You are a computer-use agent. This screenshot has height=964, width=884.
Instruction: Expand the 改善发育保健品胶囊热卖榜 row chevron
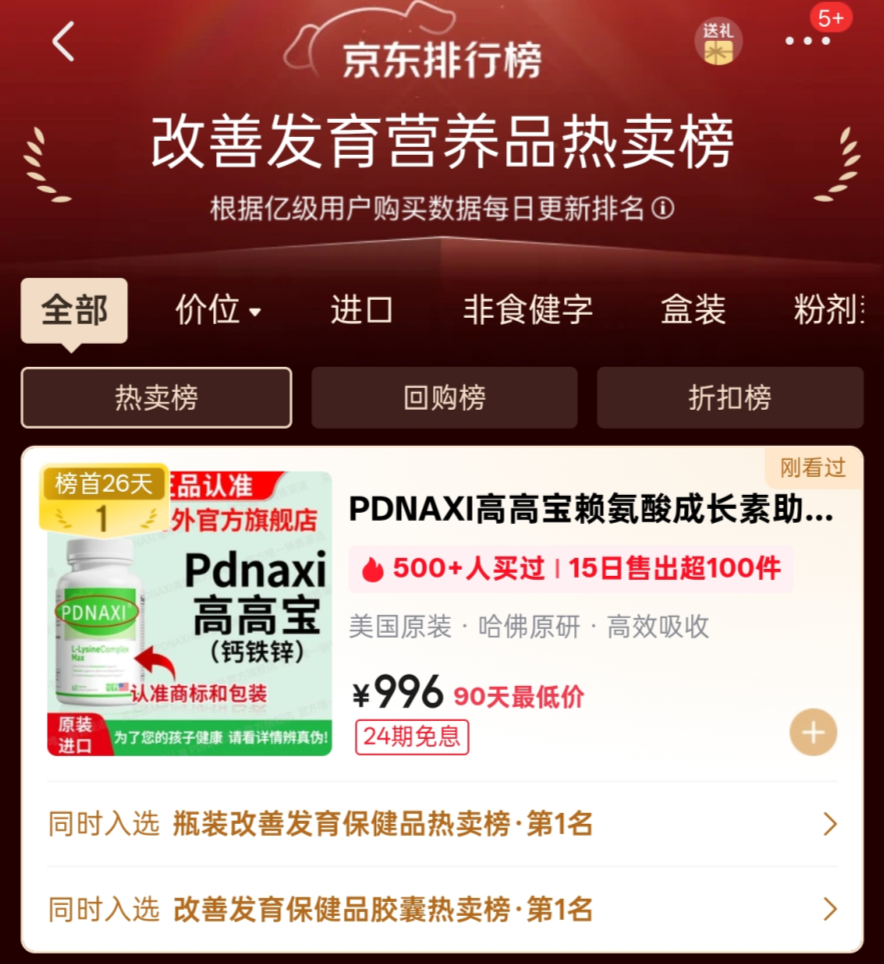(x=829, y=910)
